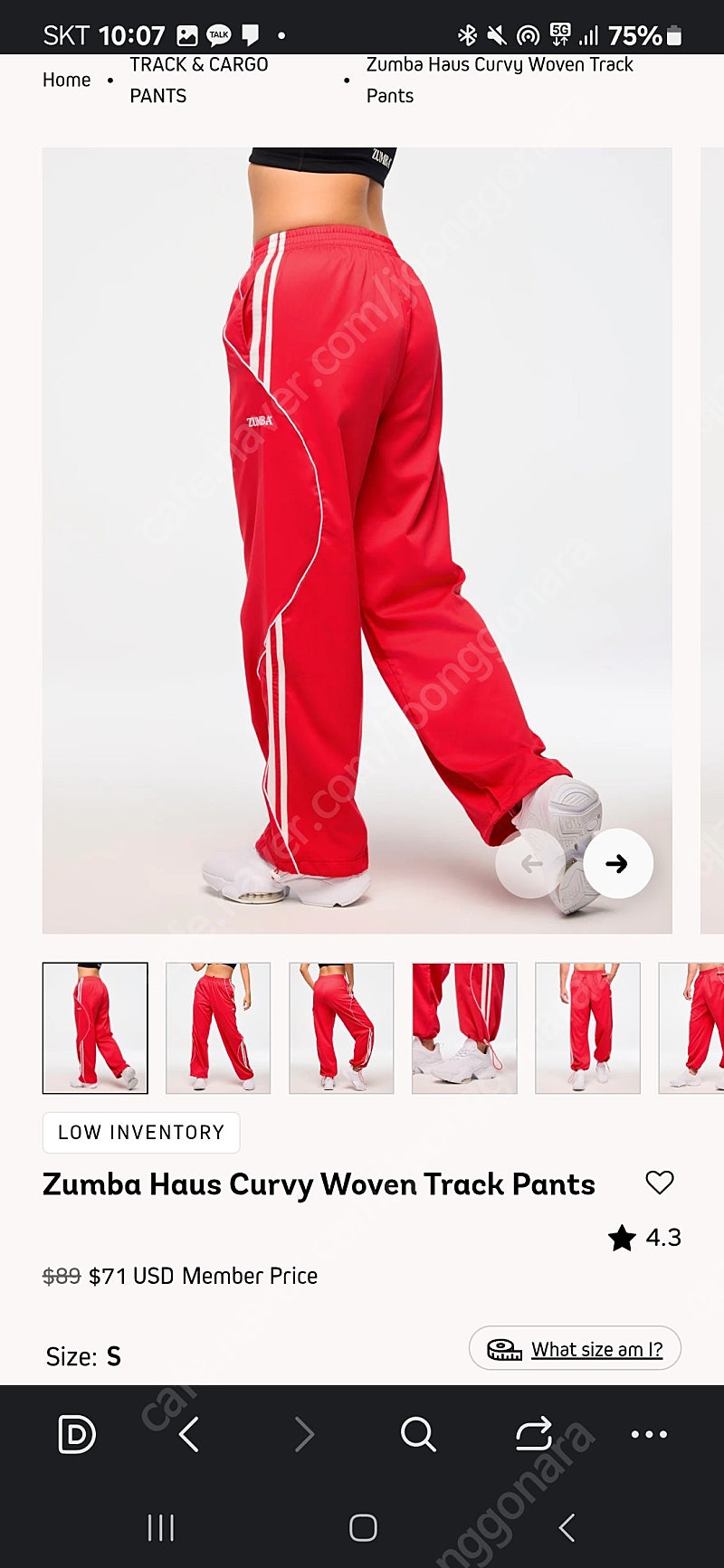Open the browser overflow menu

pyautogui.click(x=649, y=1434)
